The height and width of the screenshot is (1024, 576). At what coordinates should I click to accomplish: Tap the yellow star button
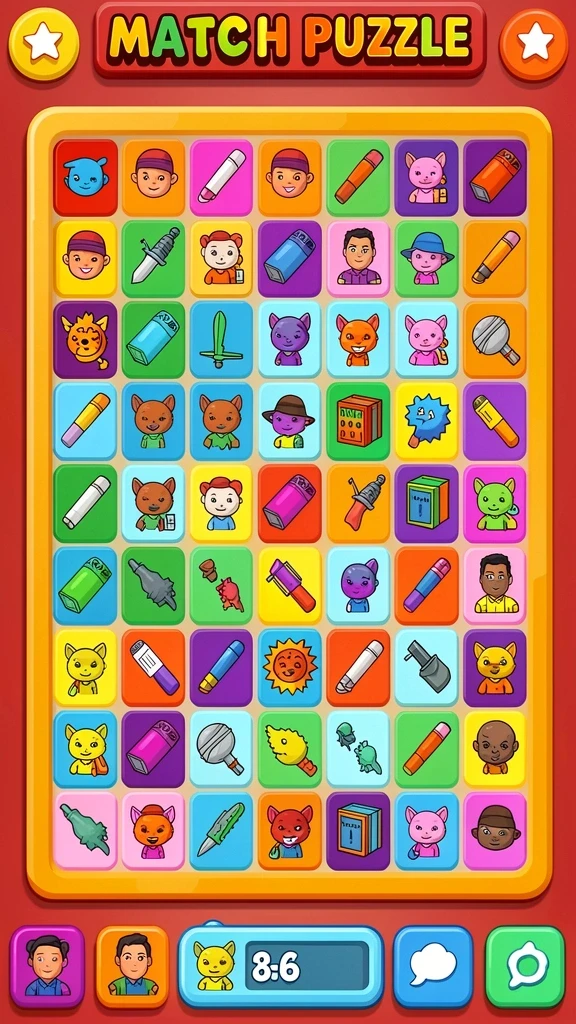click(43, 44)
